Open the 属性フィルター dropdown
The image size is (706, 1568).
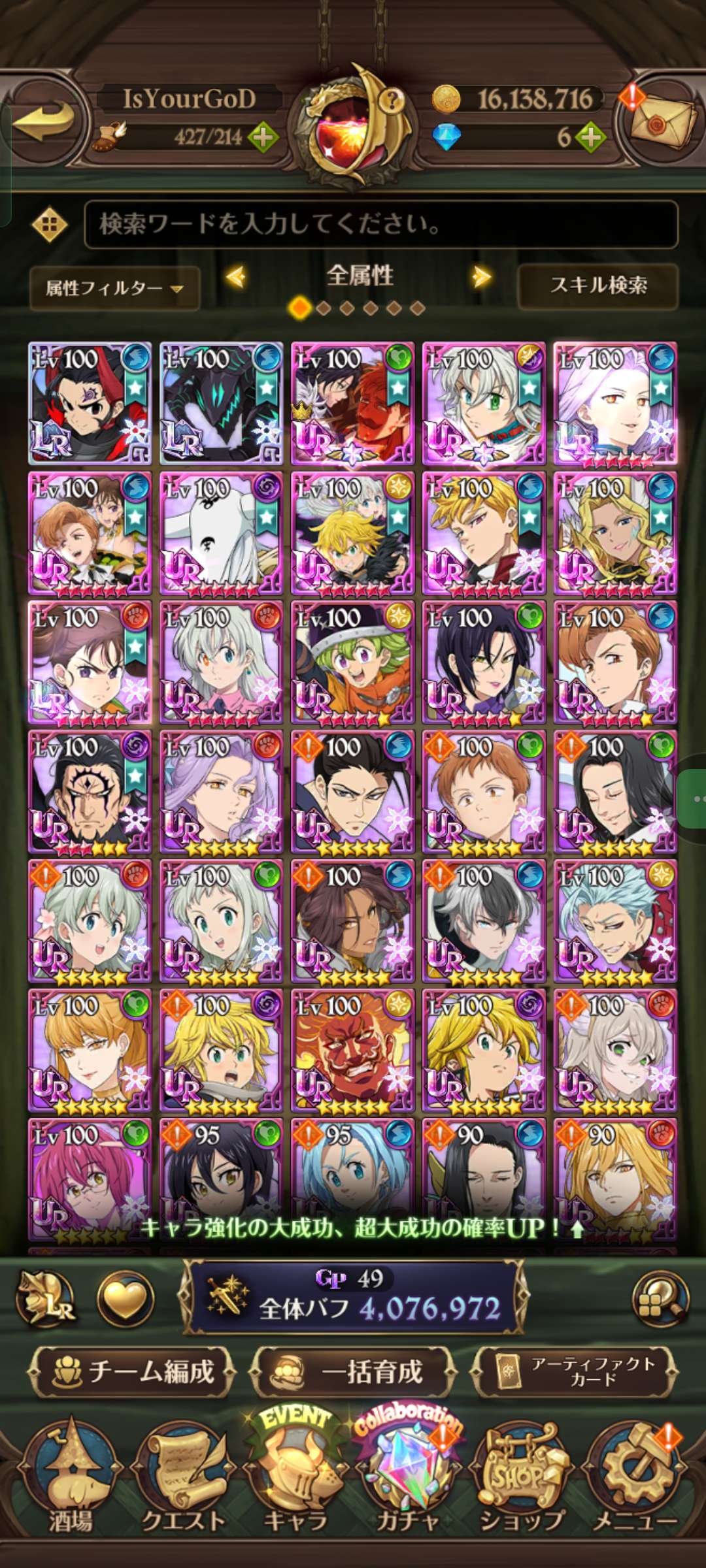coord(114,287)
